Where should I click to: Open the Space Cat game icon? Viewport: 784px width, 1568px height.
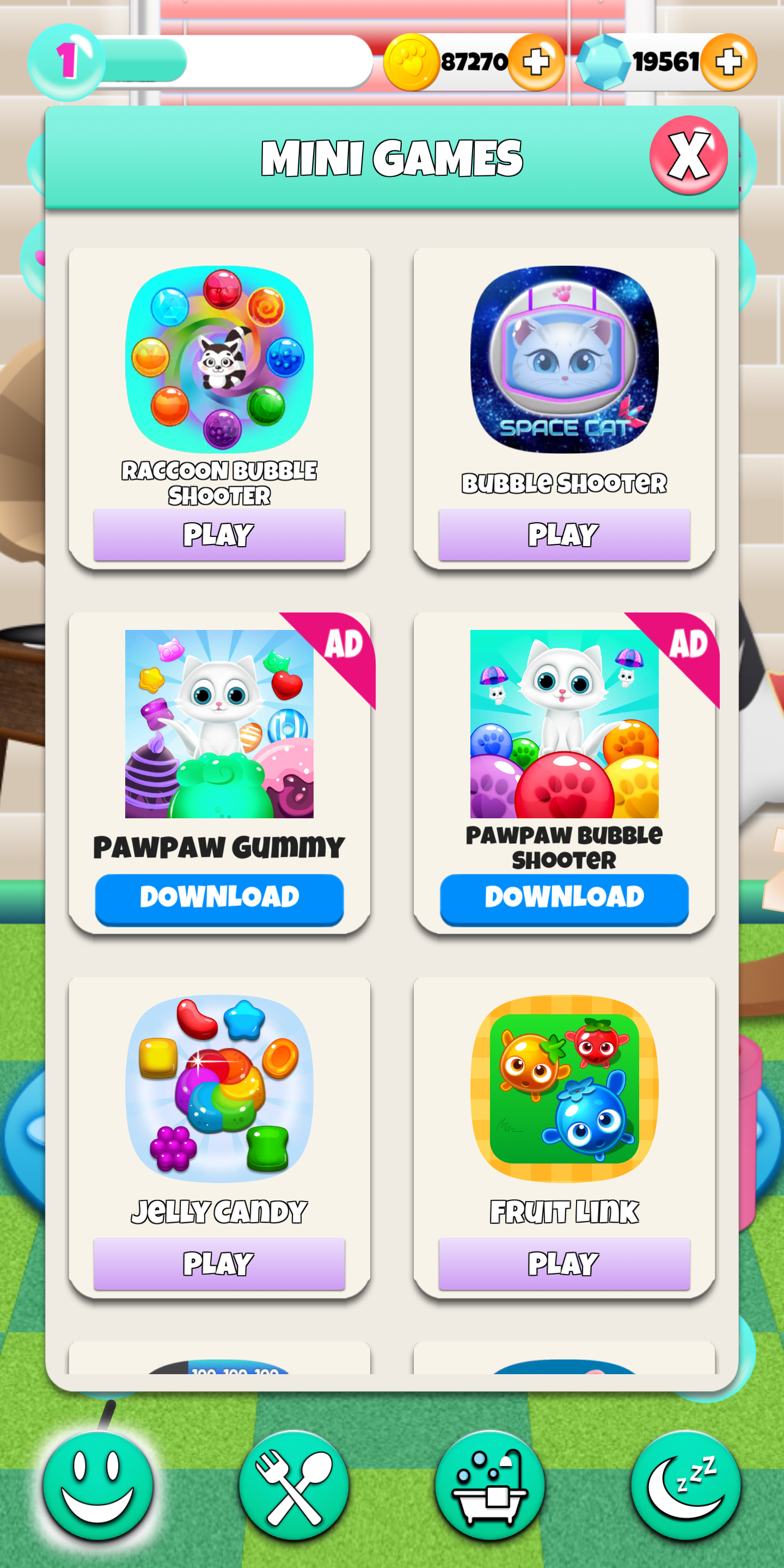[x=563, y=359]
